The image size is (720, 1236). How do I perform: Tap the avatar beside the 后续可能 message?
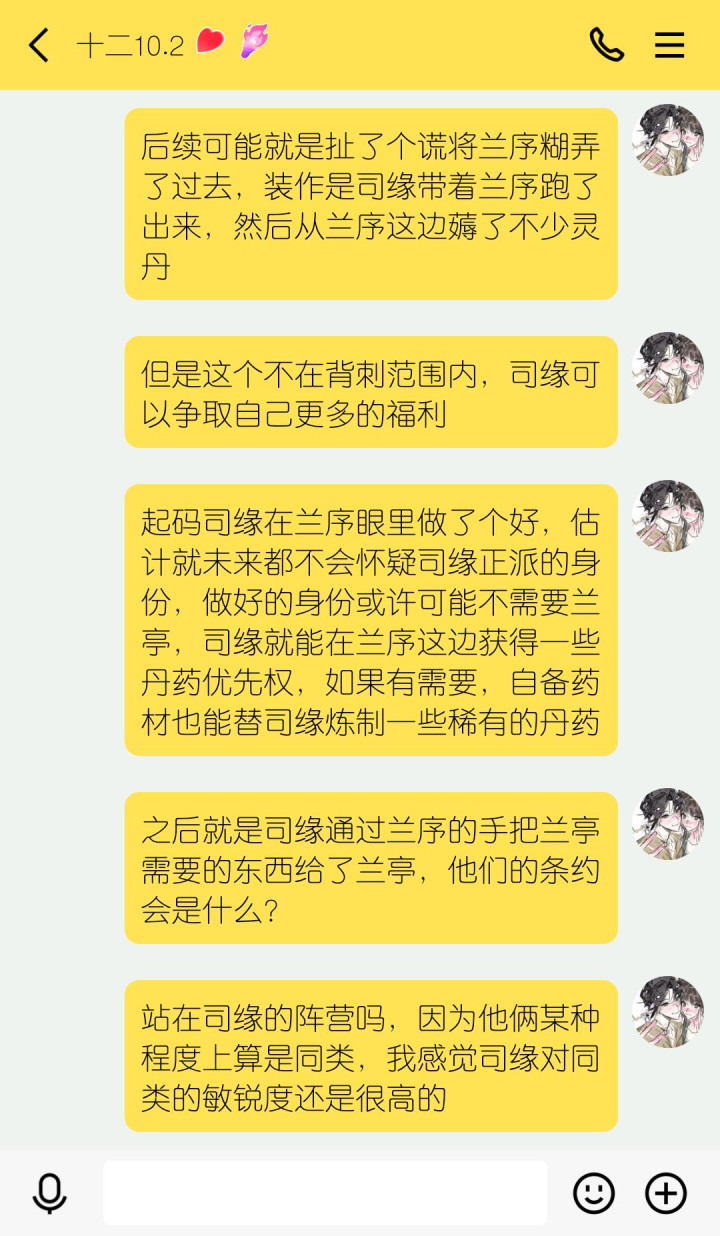coord(668,140)
